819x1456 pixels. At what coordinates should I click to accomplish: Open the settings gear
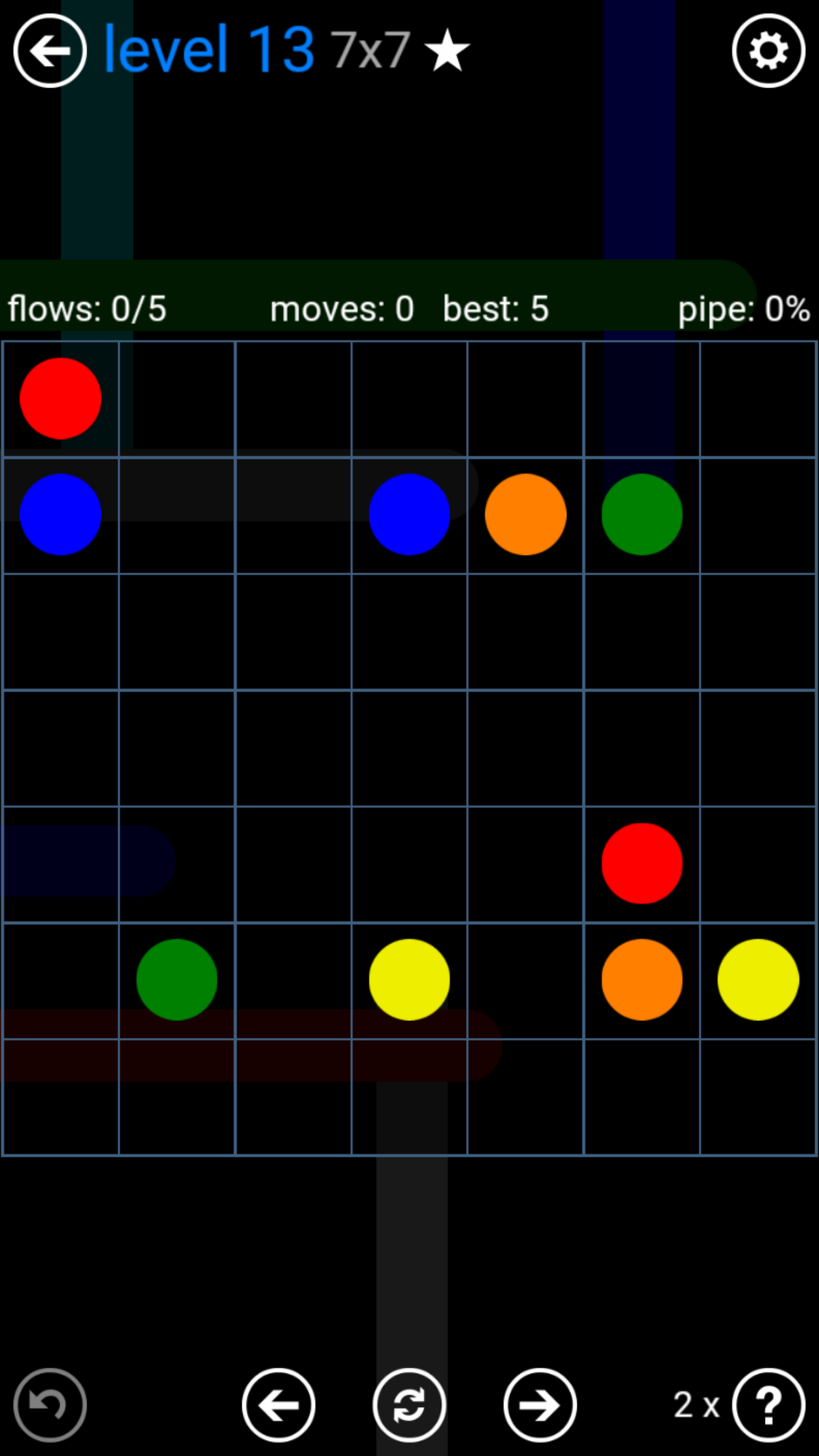click(768, 51)
